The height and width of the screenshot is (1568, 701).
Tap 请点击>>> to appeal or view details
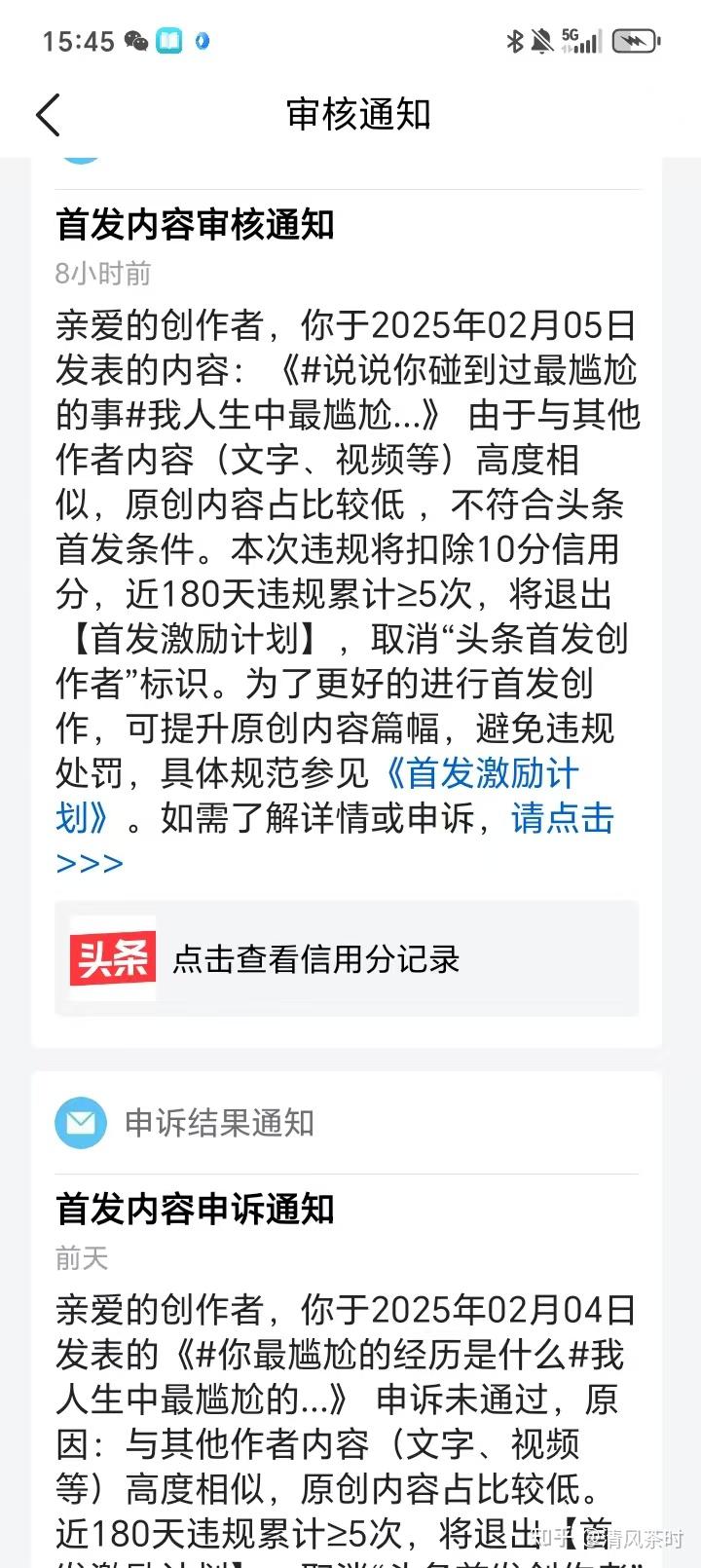(563, 819)
